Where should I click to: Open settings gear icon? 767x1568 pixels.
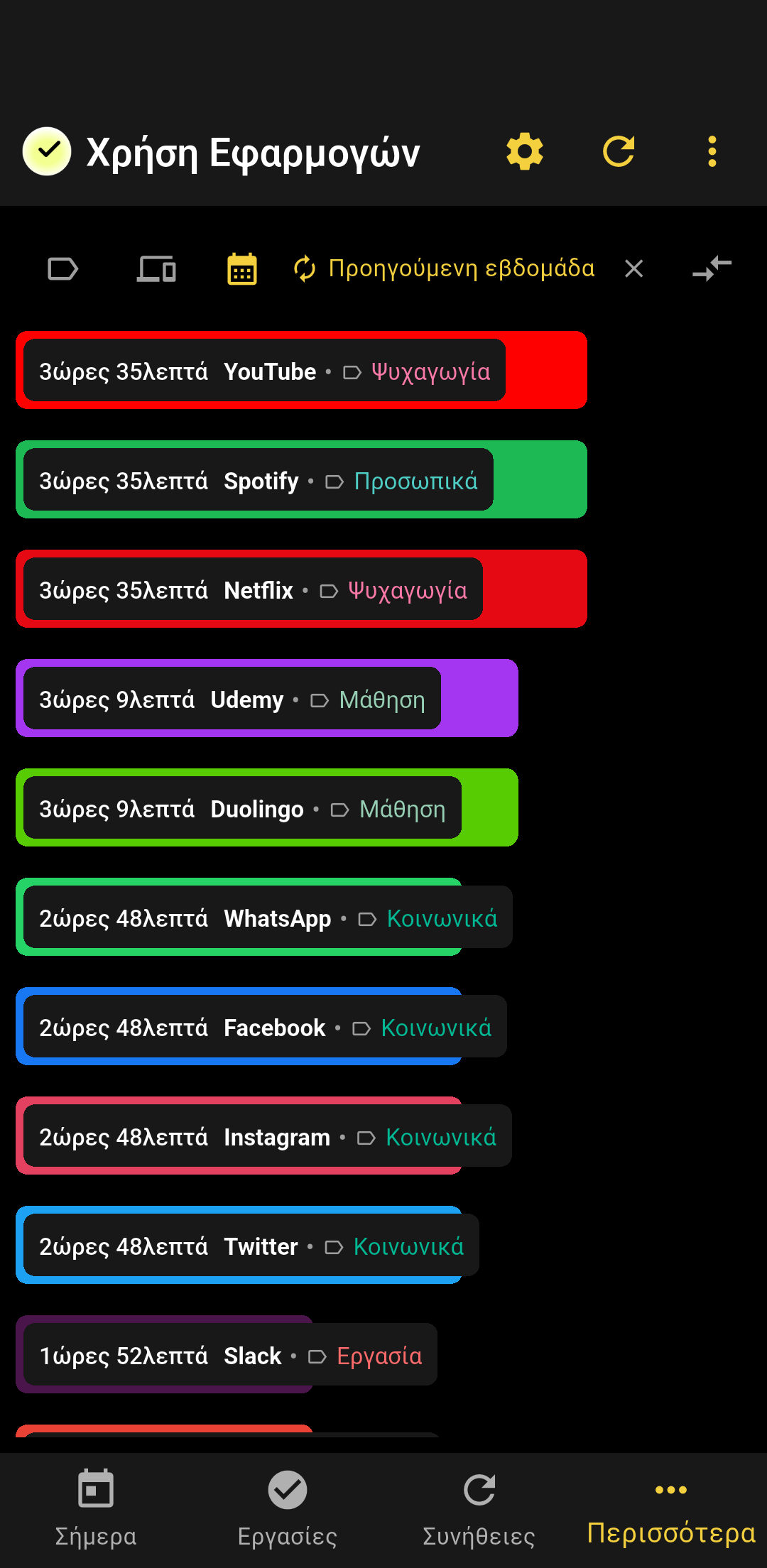[x=525, y=151]
